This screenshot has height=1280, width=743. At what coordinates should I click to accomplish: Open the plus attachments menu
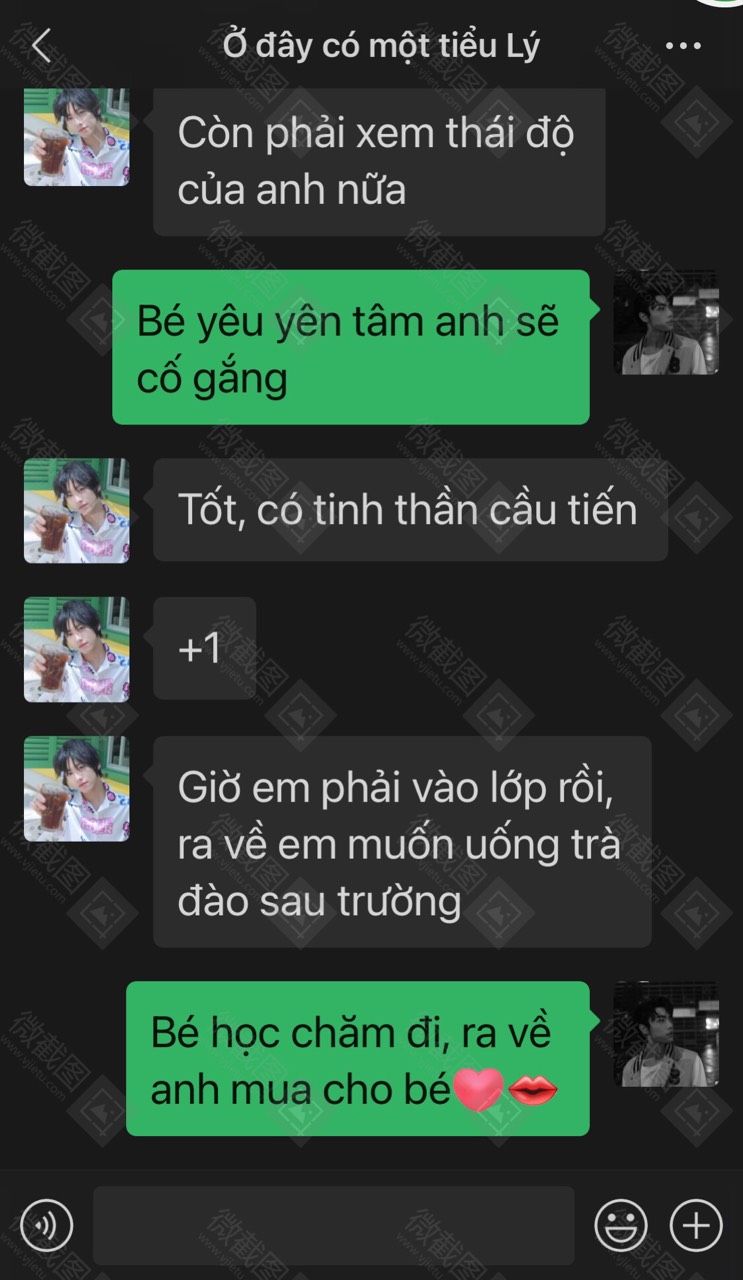click(x=695, y=1224)
